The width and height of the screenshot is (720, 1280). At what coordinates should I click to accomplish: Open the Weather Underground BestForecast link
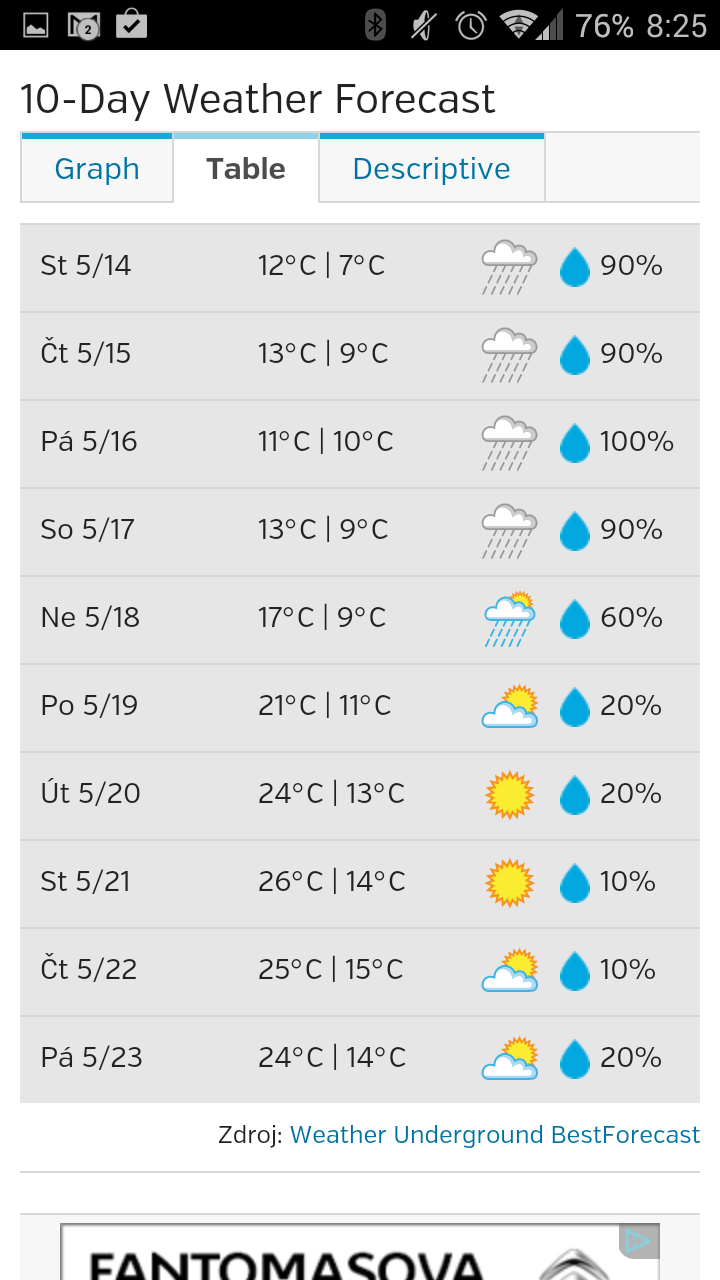(x=495, y=1135)
